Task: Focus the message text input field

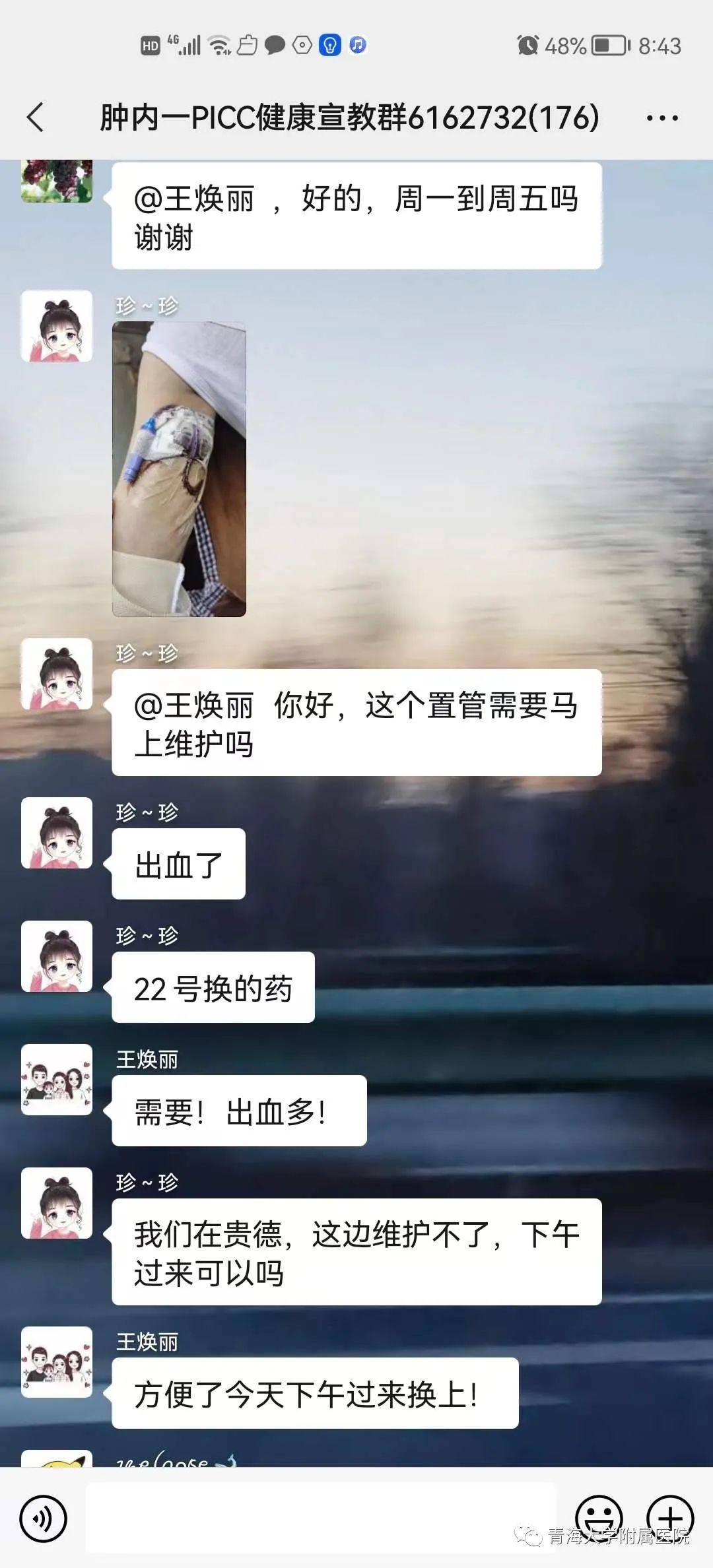Action: (x=321, y=1518)
